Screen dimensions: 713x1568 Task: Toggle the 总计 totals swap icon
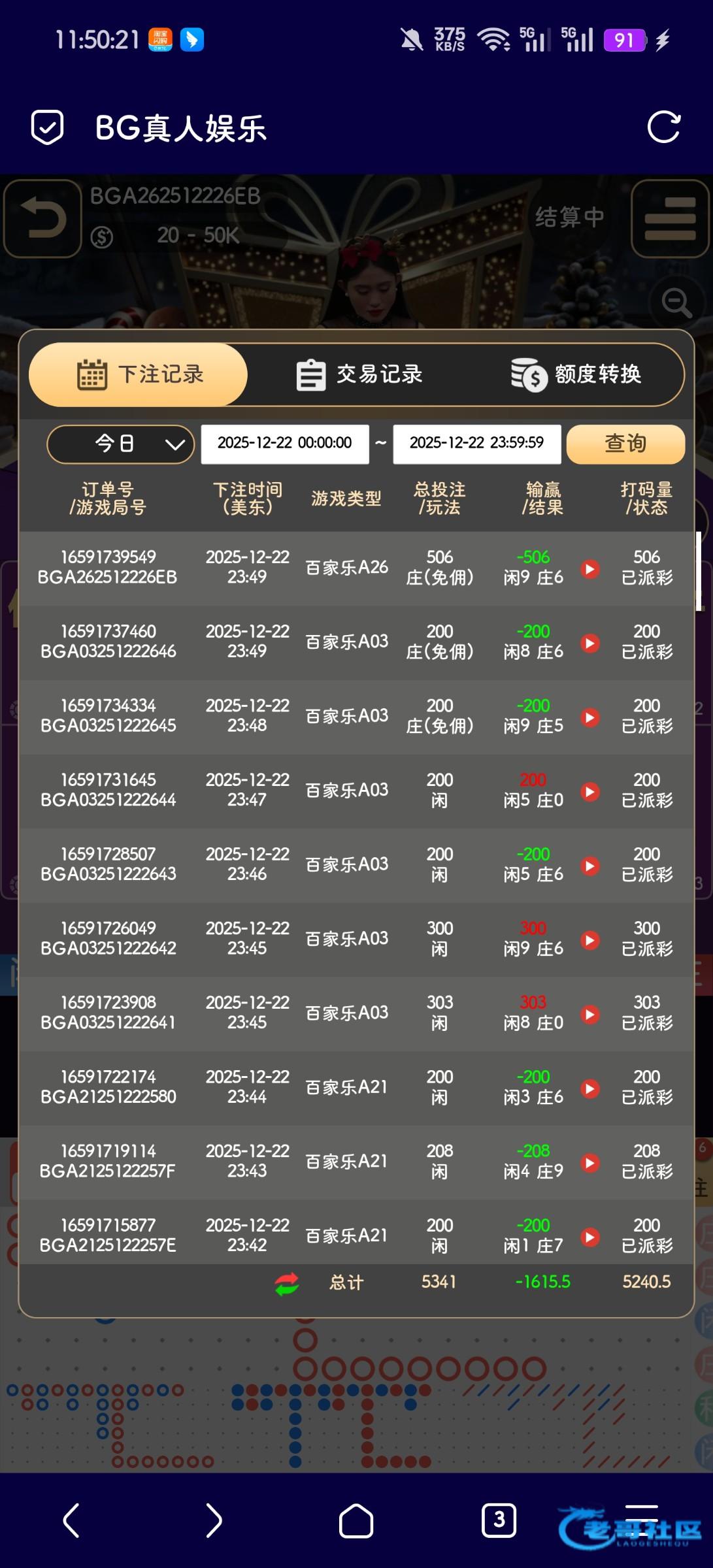pos(287,1284)
